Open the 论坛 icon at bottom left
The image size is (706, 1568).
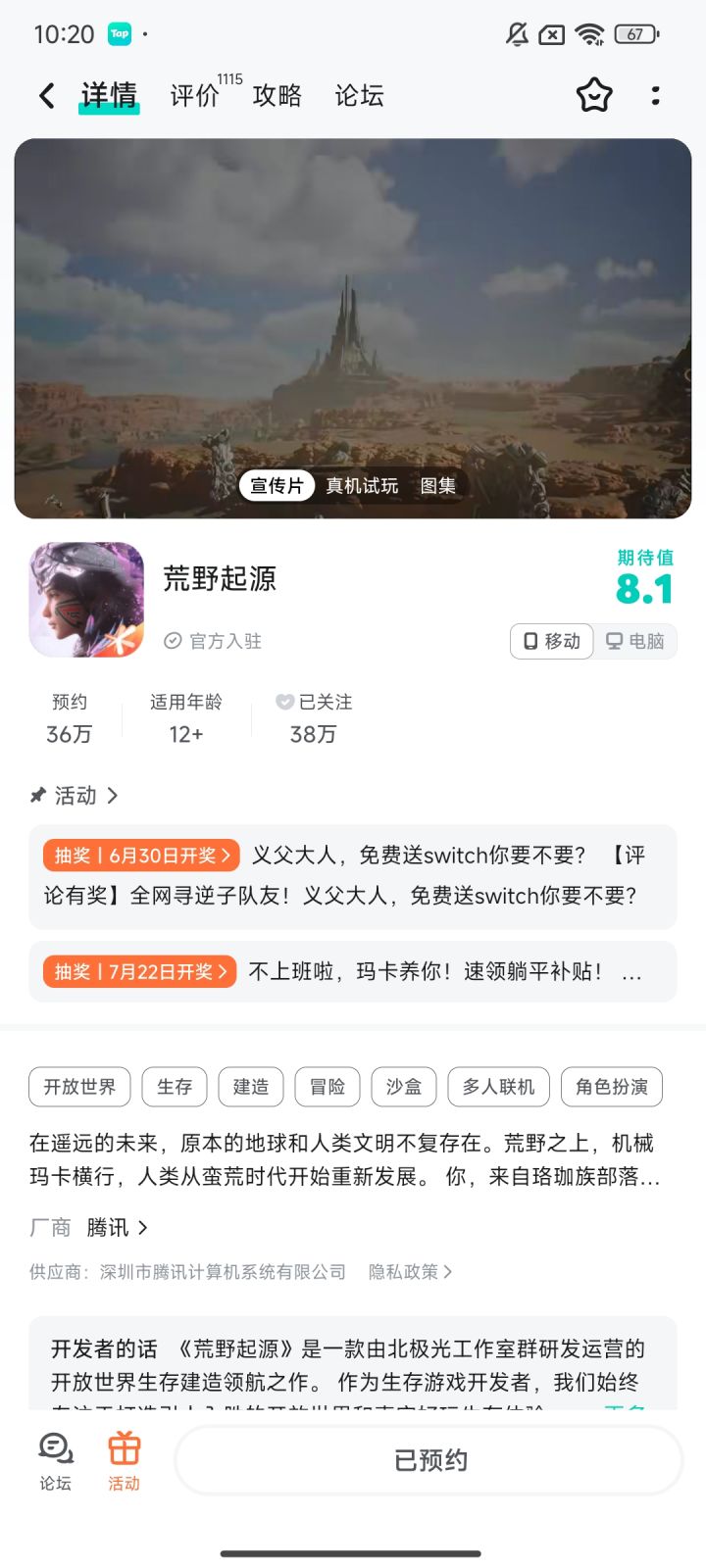coord(54,1459)
